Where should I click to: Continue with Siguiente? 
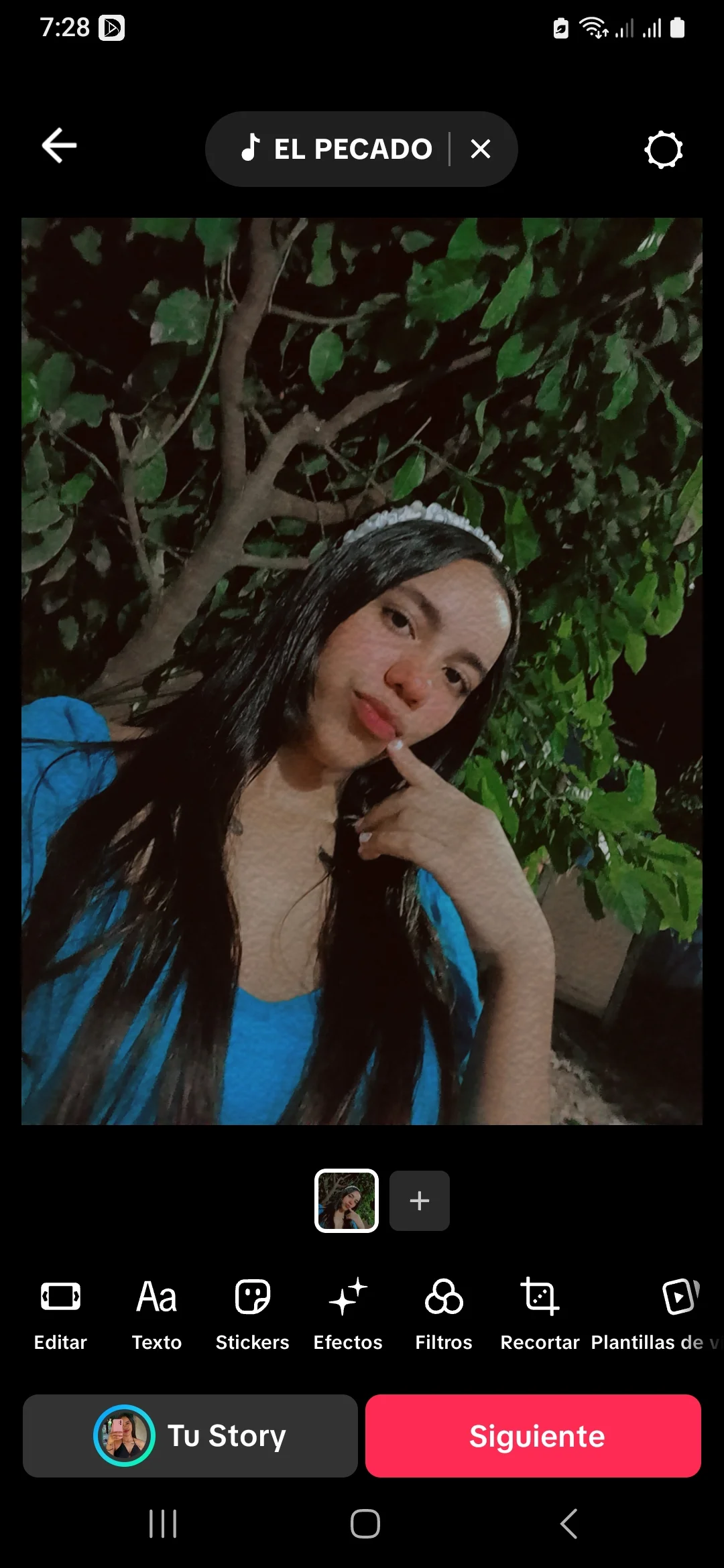[x=534, y=1436]
